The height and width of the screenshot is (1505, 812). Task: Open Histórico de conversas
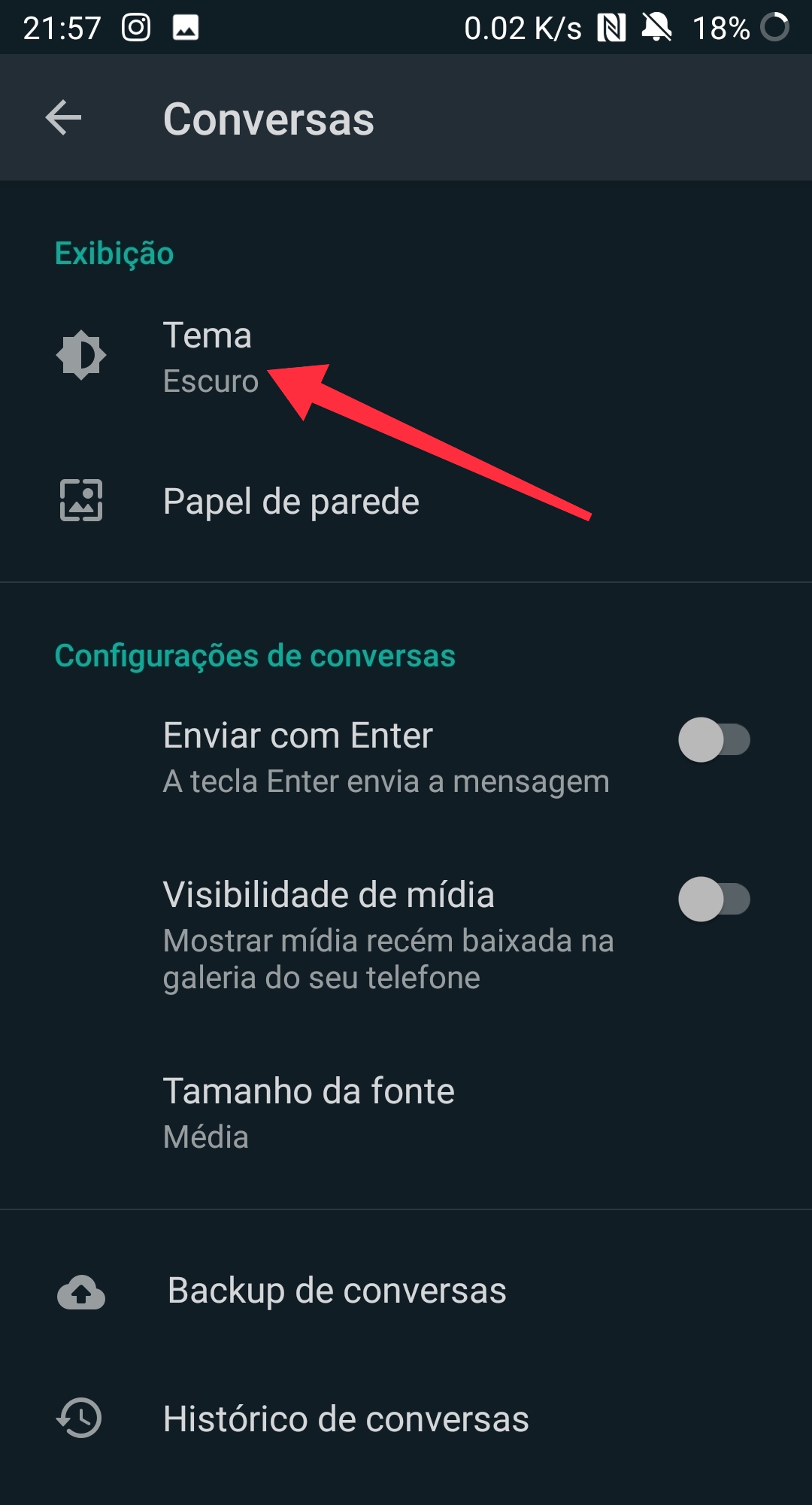346,1419
